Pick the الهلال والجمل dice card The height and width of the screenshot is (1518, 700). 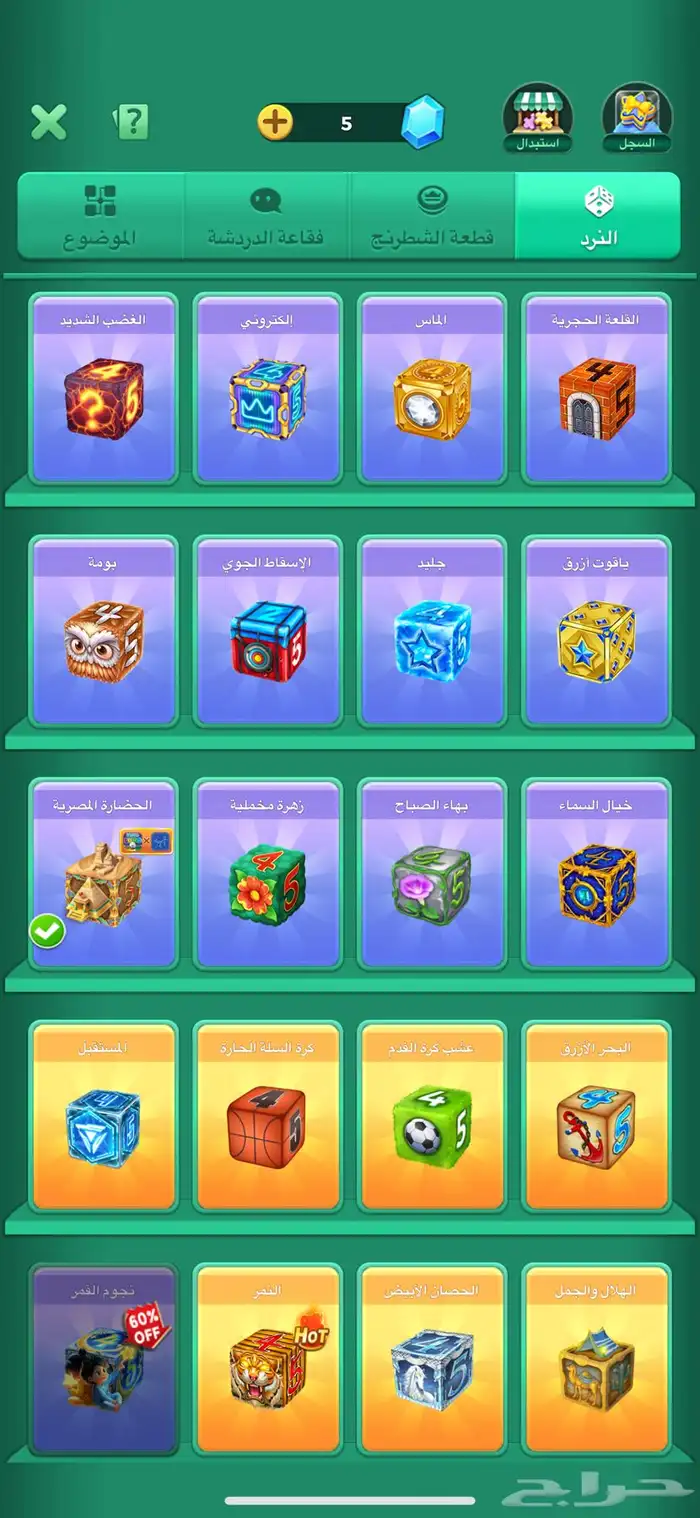596,1359
